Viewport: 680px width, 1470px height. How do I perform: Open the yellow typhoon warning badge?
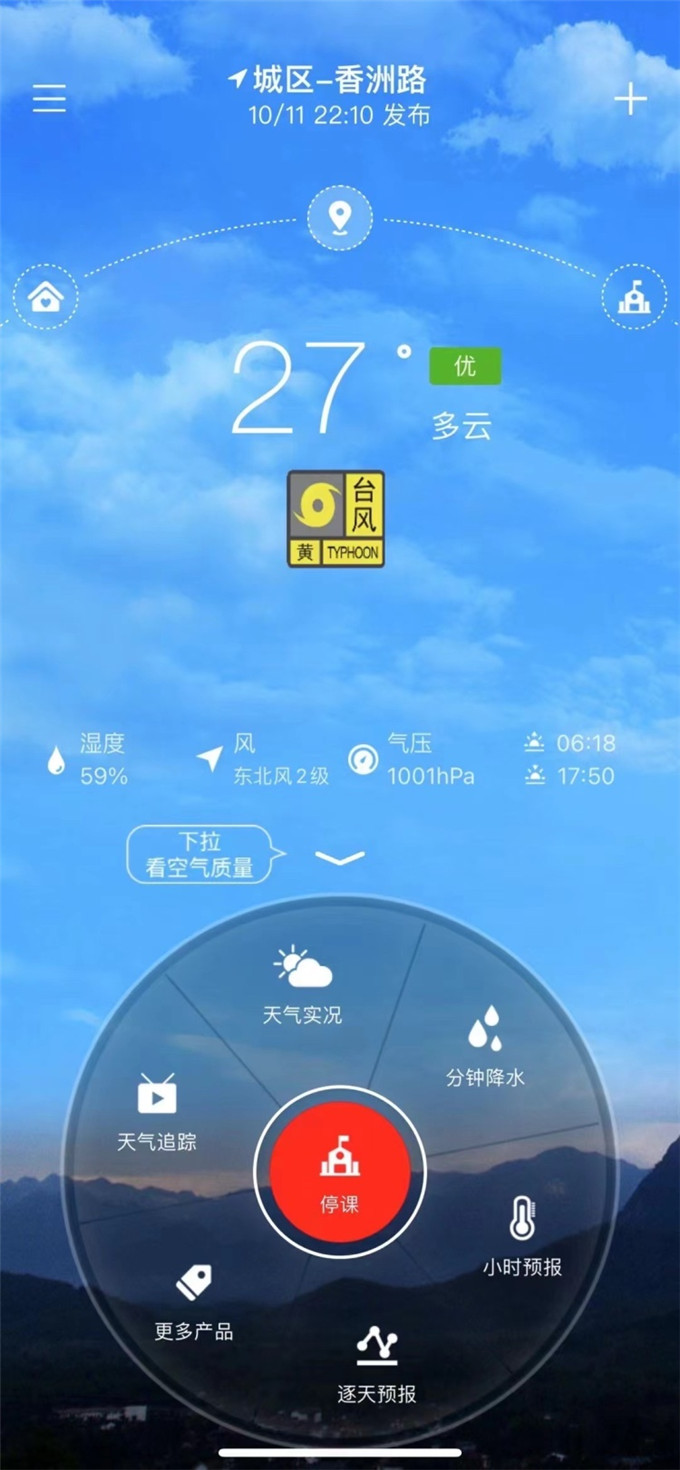(x=336, y=519)
